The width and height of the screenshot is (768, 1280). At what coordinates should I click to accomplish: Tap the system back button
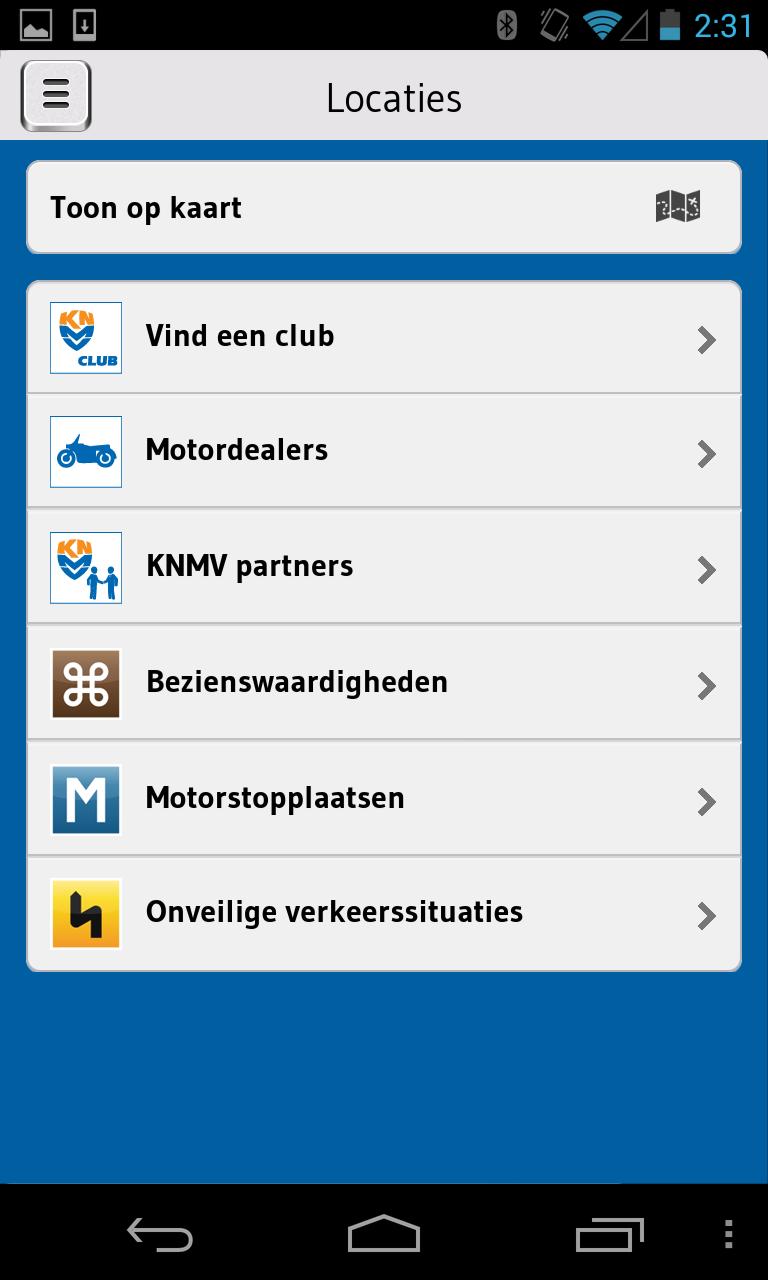pos(160,1235)
